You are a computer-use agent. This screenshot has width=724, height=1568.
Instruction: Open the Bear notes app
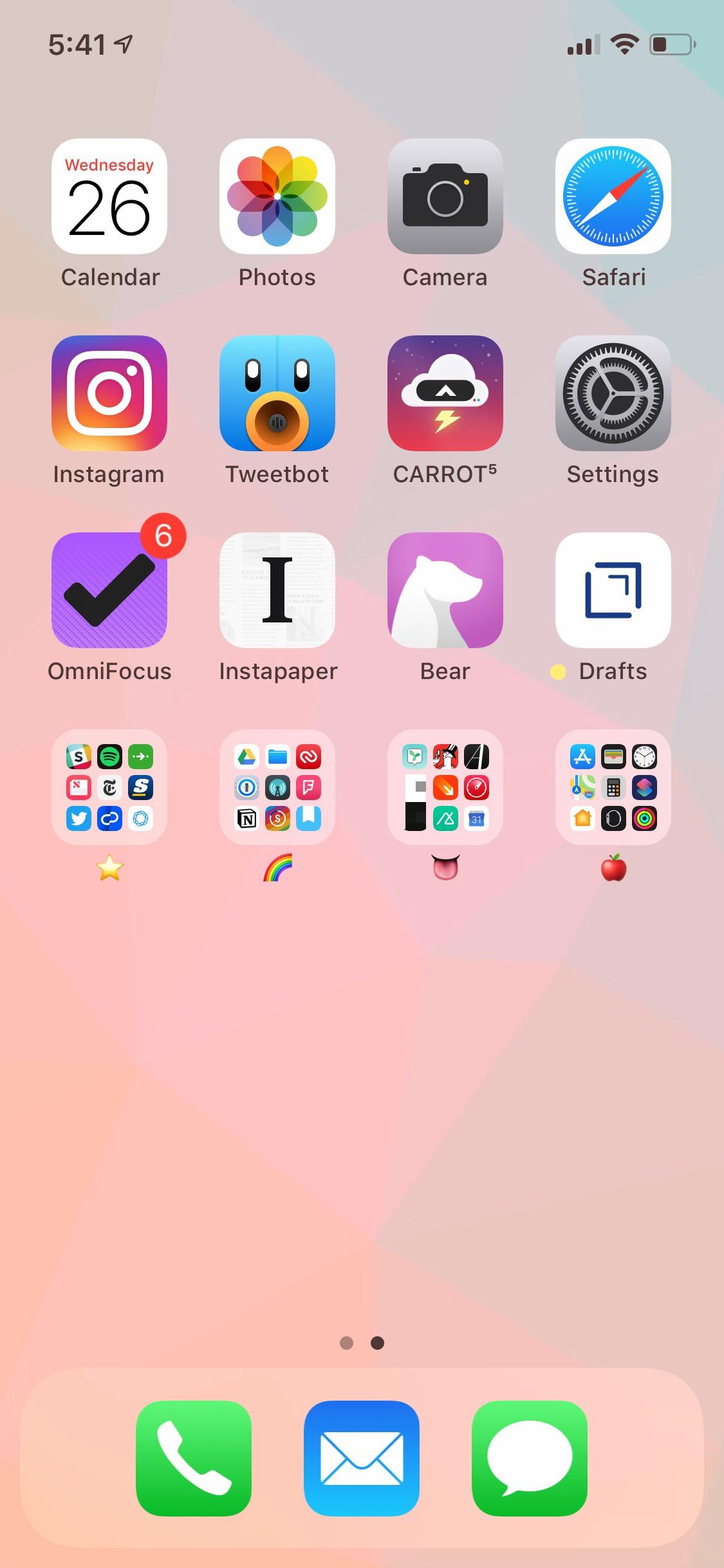tap(445, 590)
